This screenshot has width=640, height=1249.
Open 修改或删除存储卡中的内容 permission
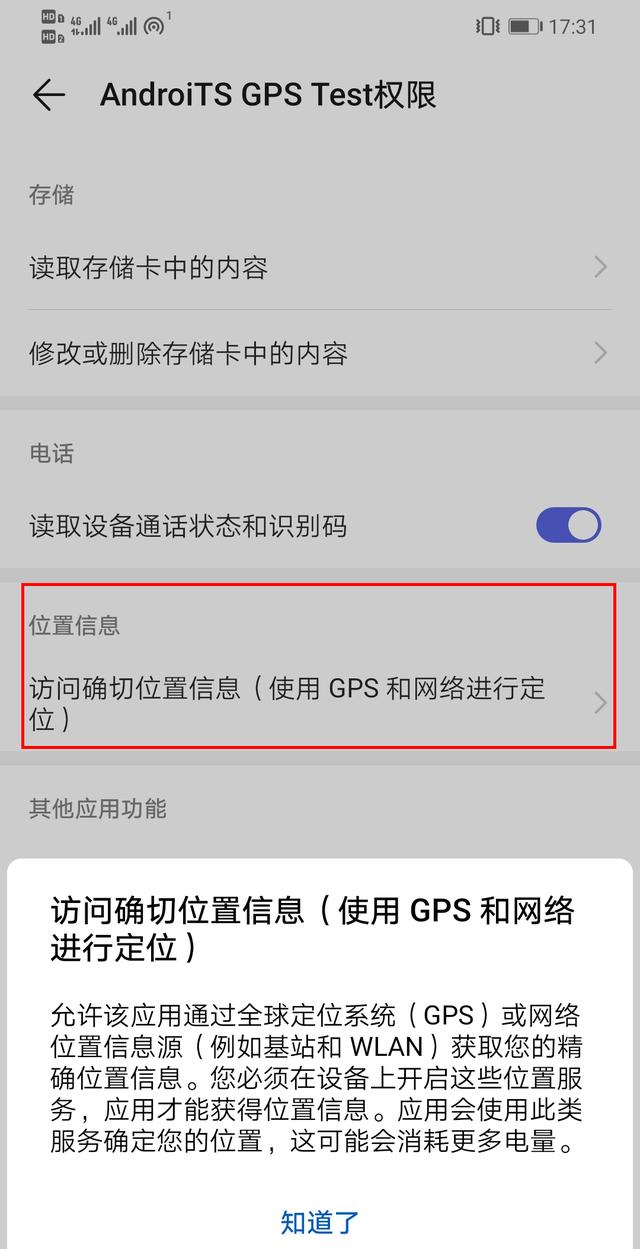pos(320,352)
